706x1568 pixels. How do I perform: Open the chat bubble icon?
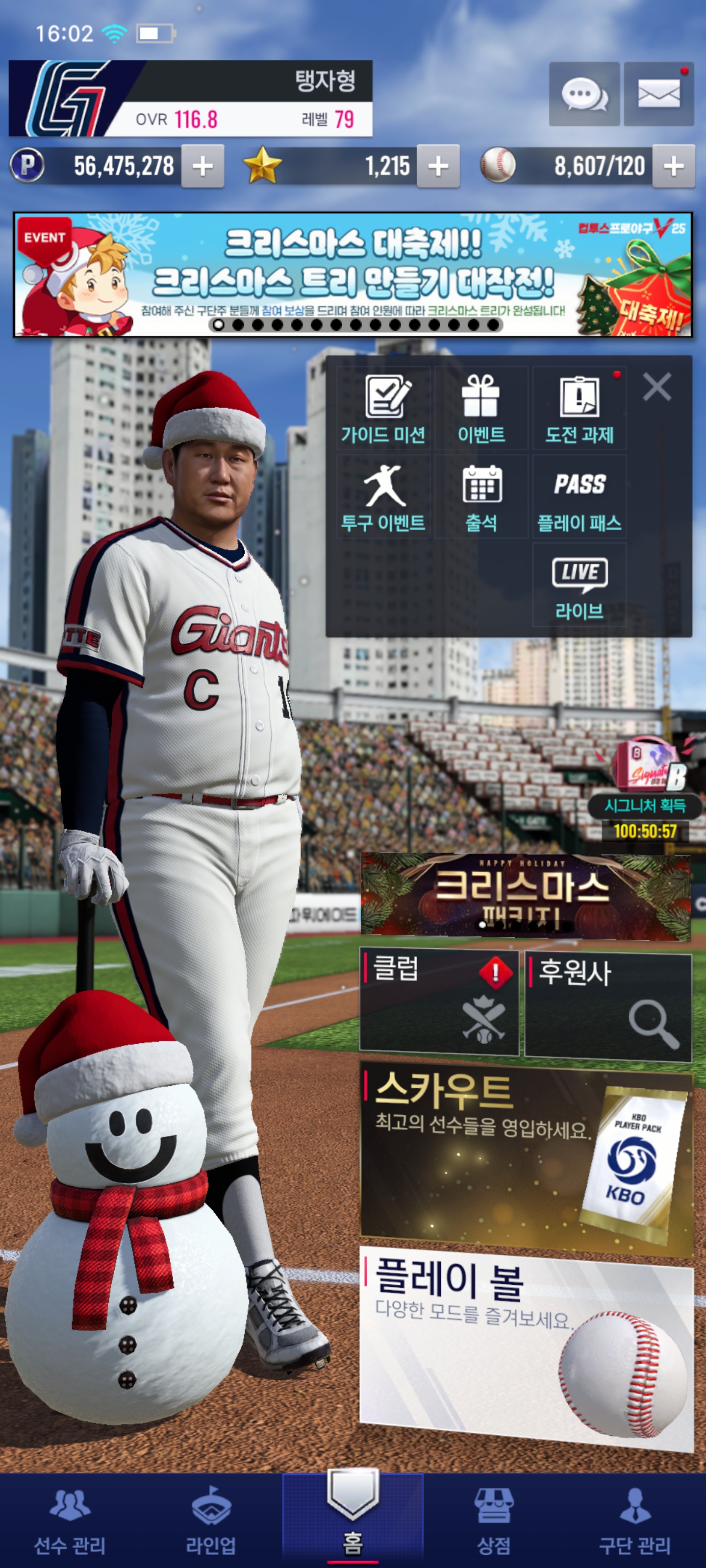[x=583, y=95]
